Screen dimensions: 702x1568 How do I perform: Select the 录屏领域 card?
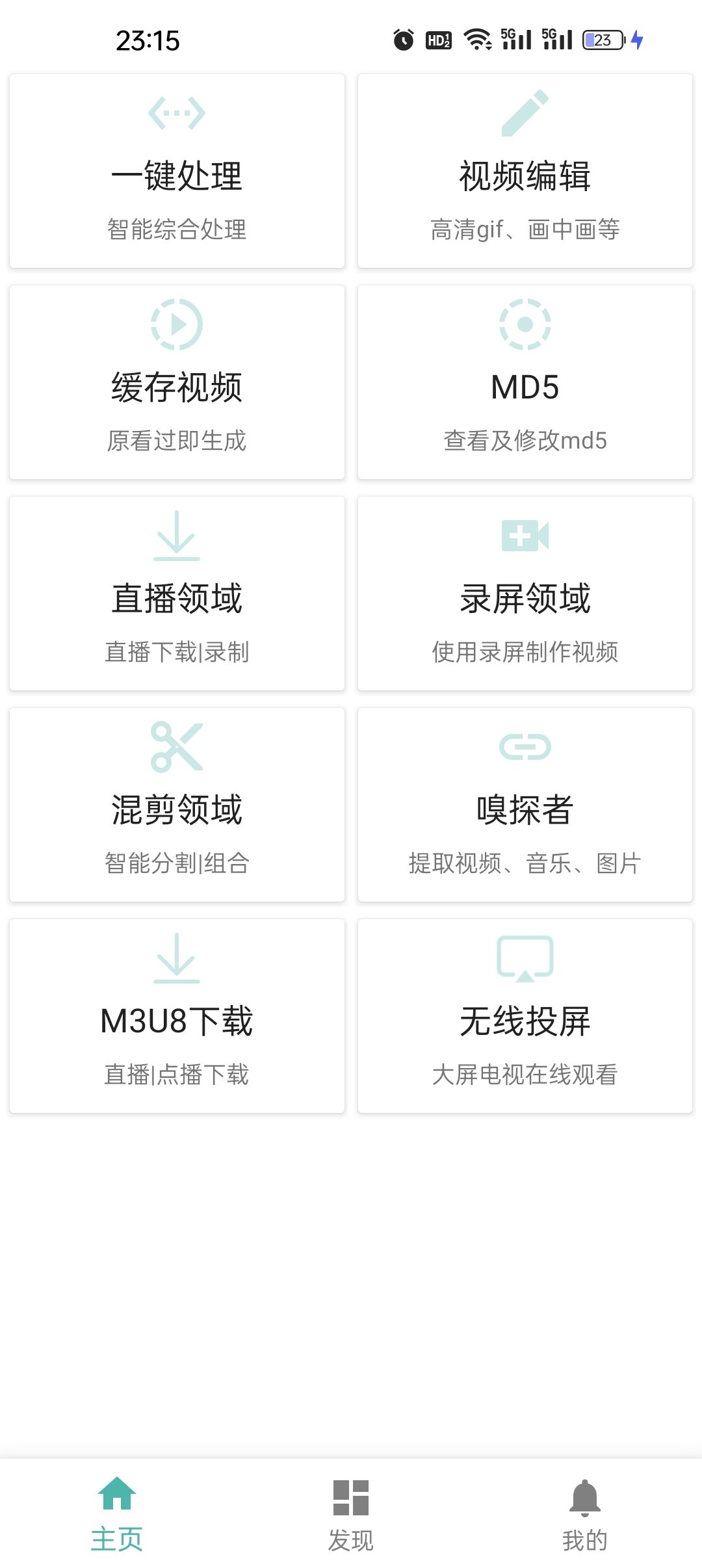(x=525, y=594)
